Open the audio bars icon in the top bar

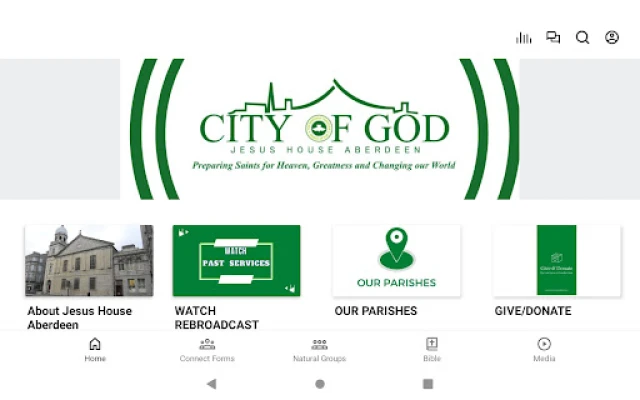(523, 38)
